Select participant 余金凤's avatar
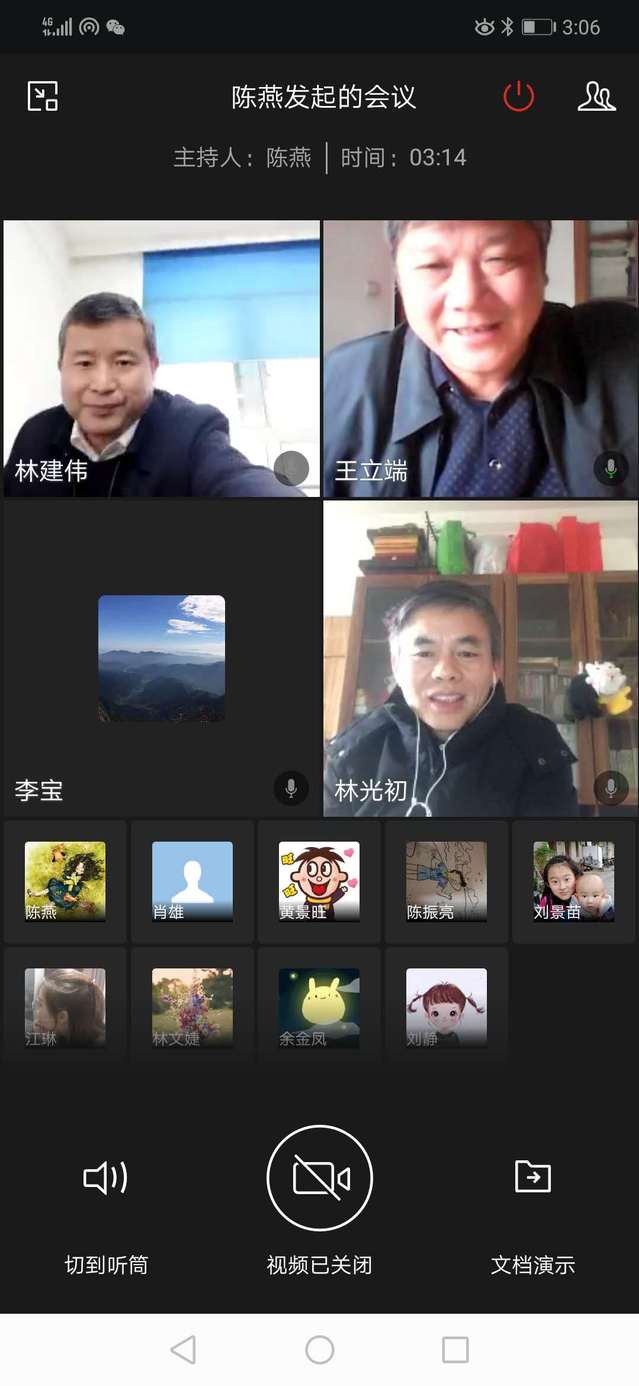The height and width of the screenshot is (1386, 639). coord(319,1007)
